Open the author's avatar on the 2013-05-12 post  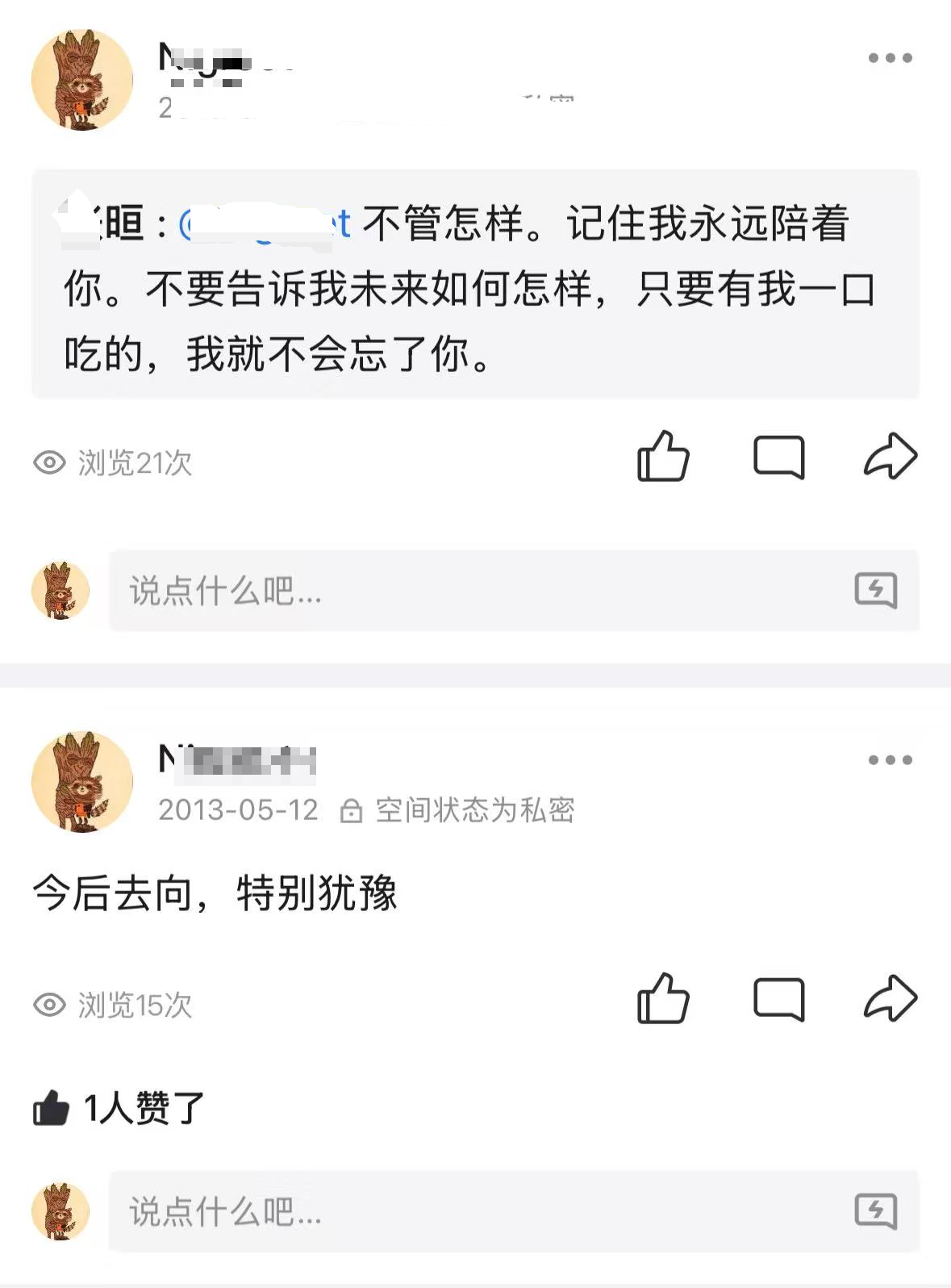pyautogui.click(x=81, y=782)
